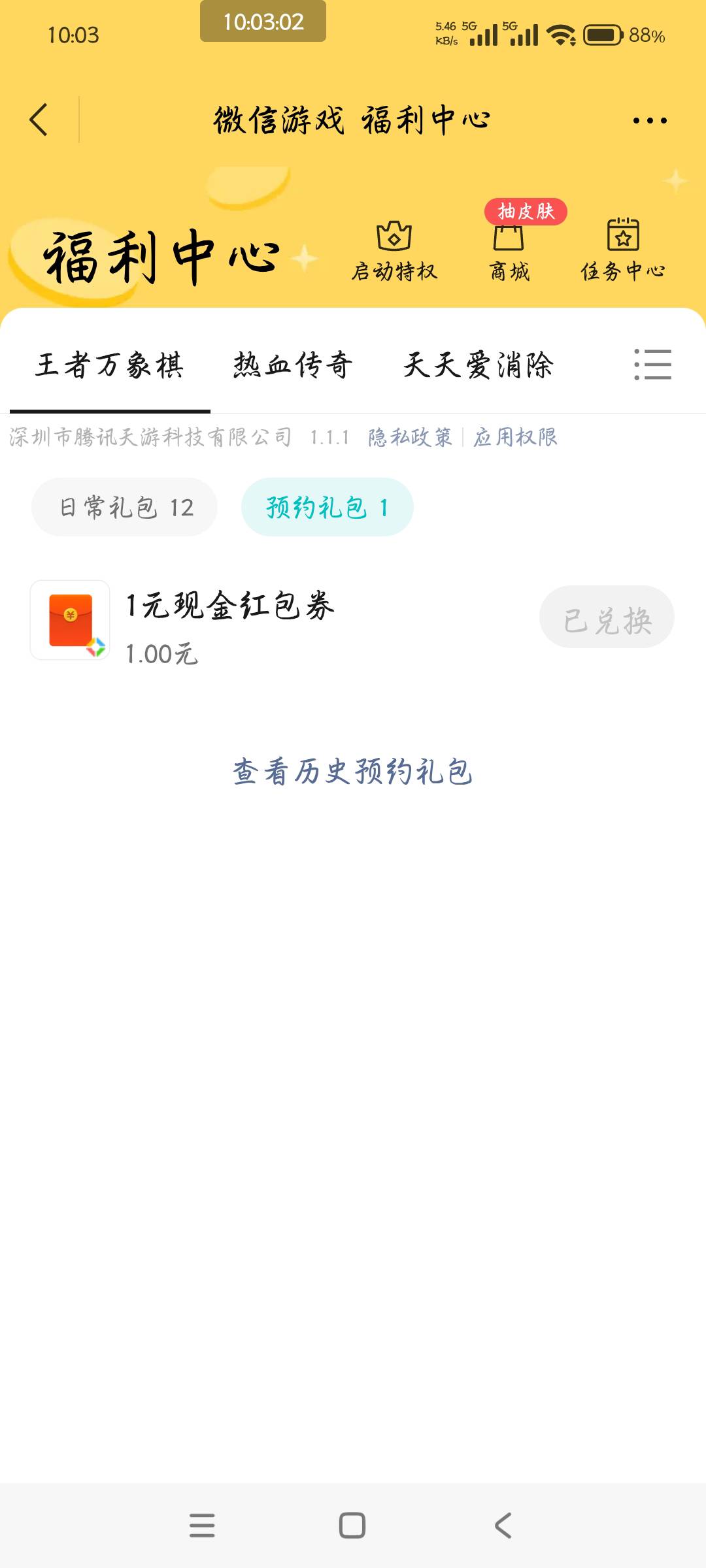This screenshot has width=706, height=1568.
Task: Open 任务中心 task center
Action: (x=623, y=252)
